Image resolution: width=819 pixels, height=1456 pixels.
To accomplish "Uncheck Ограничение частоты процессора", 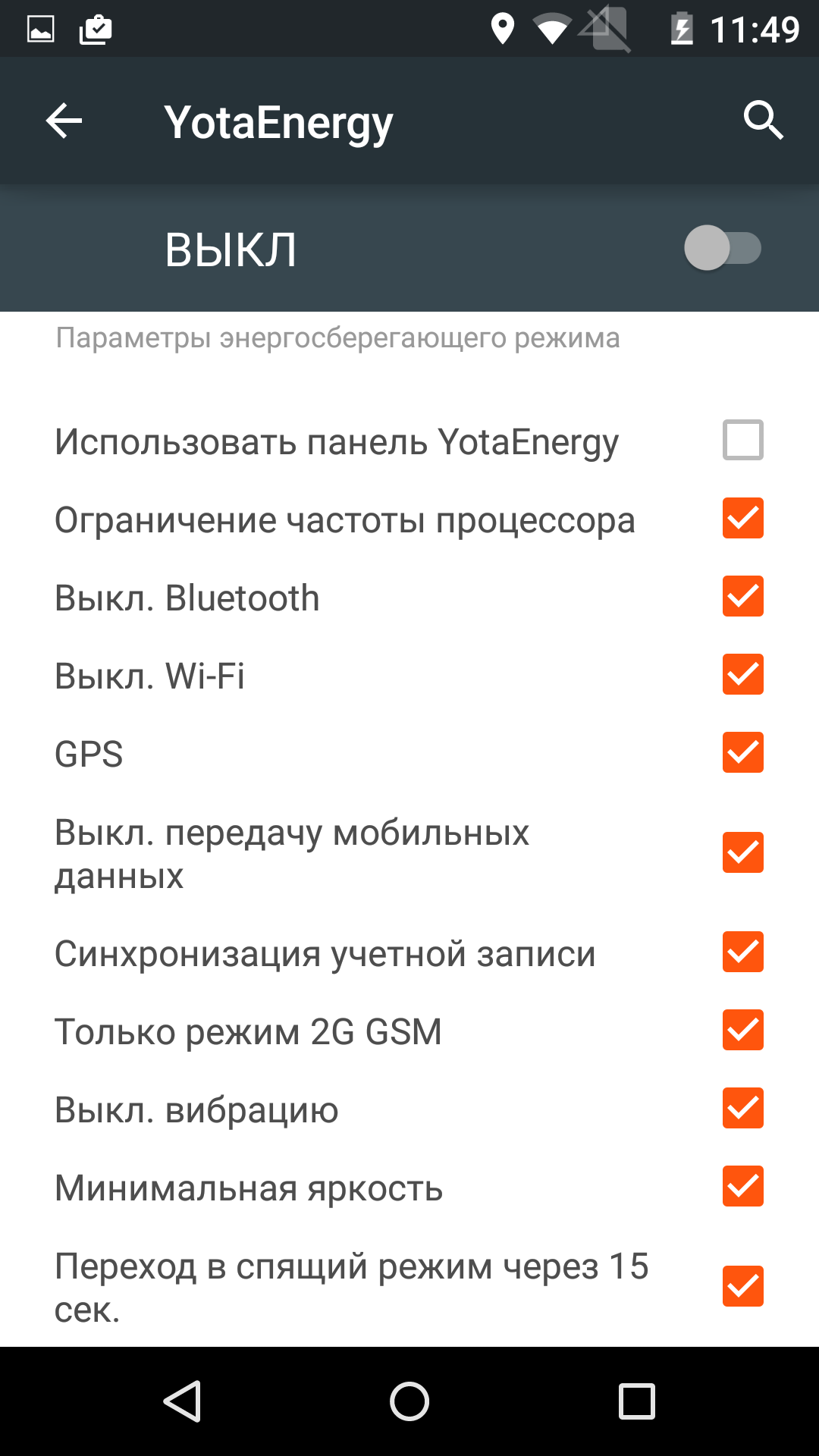I will click(742, 518).
